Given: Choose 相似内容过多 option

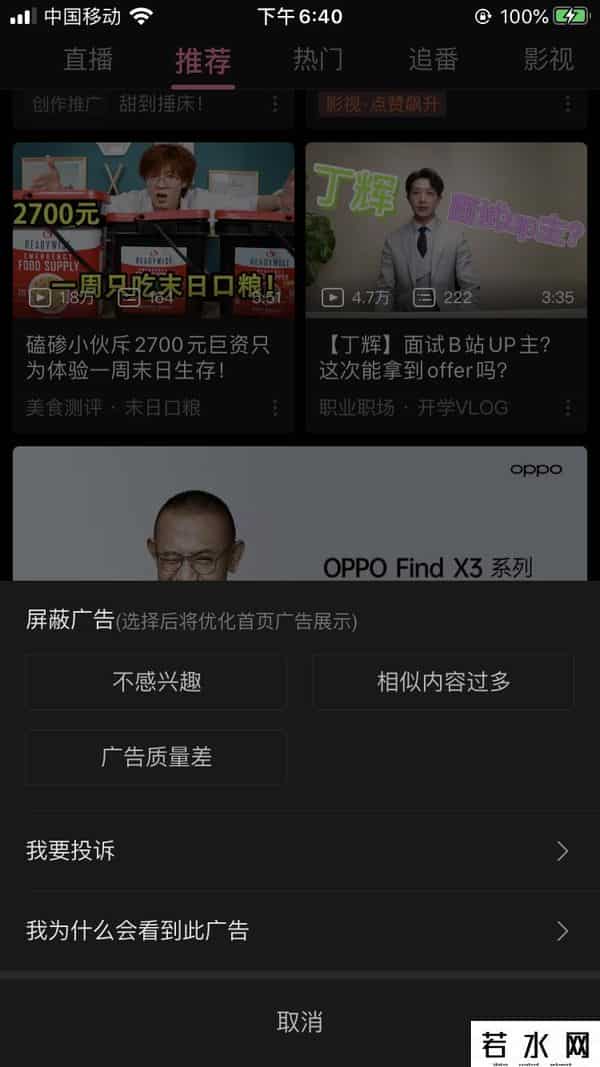Looking at the screenshot, I should (x=443, y=682).
